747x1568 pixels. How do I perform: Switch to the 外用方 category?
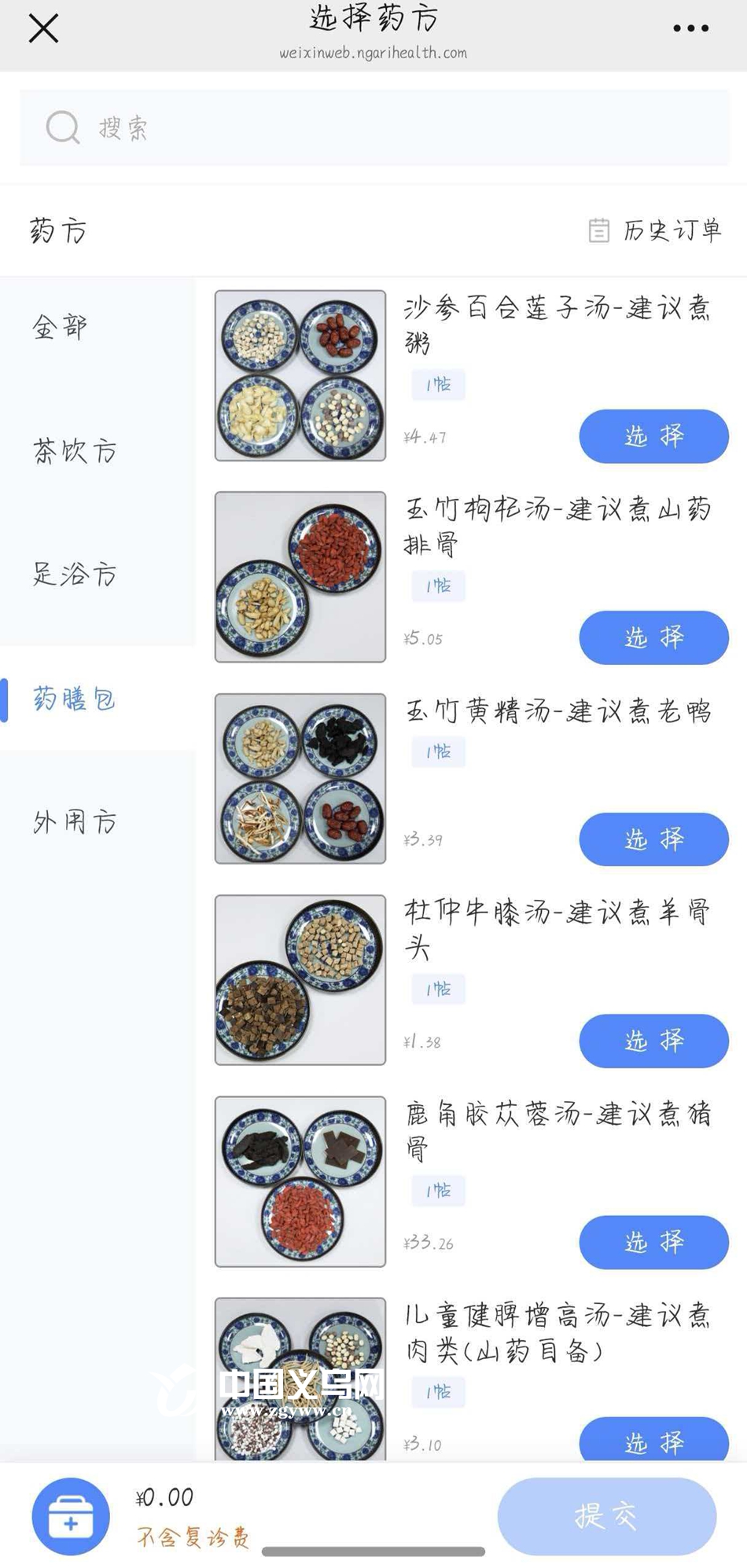pos(75,822)
